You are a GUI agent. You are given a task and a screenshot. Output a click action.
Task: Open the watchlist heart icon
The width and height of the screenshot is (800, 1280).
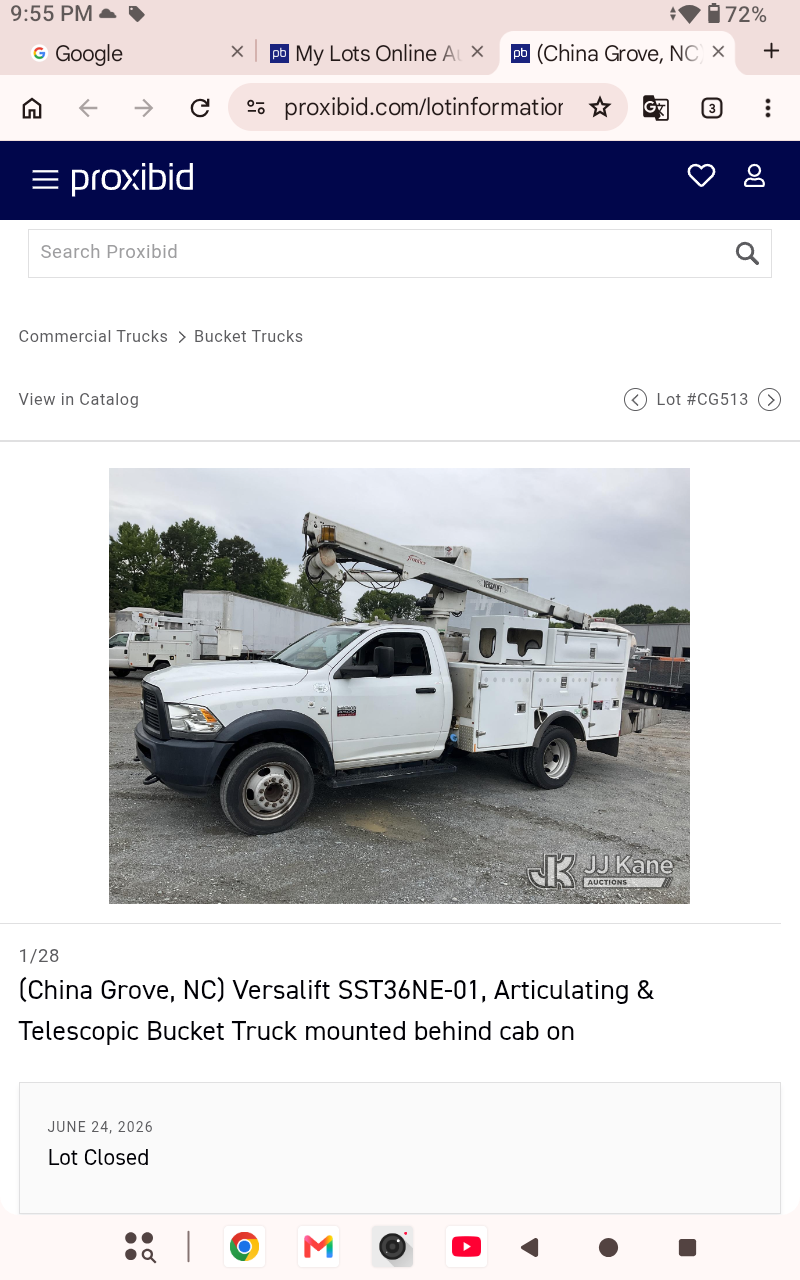coord(701,176)
